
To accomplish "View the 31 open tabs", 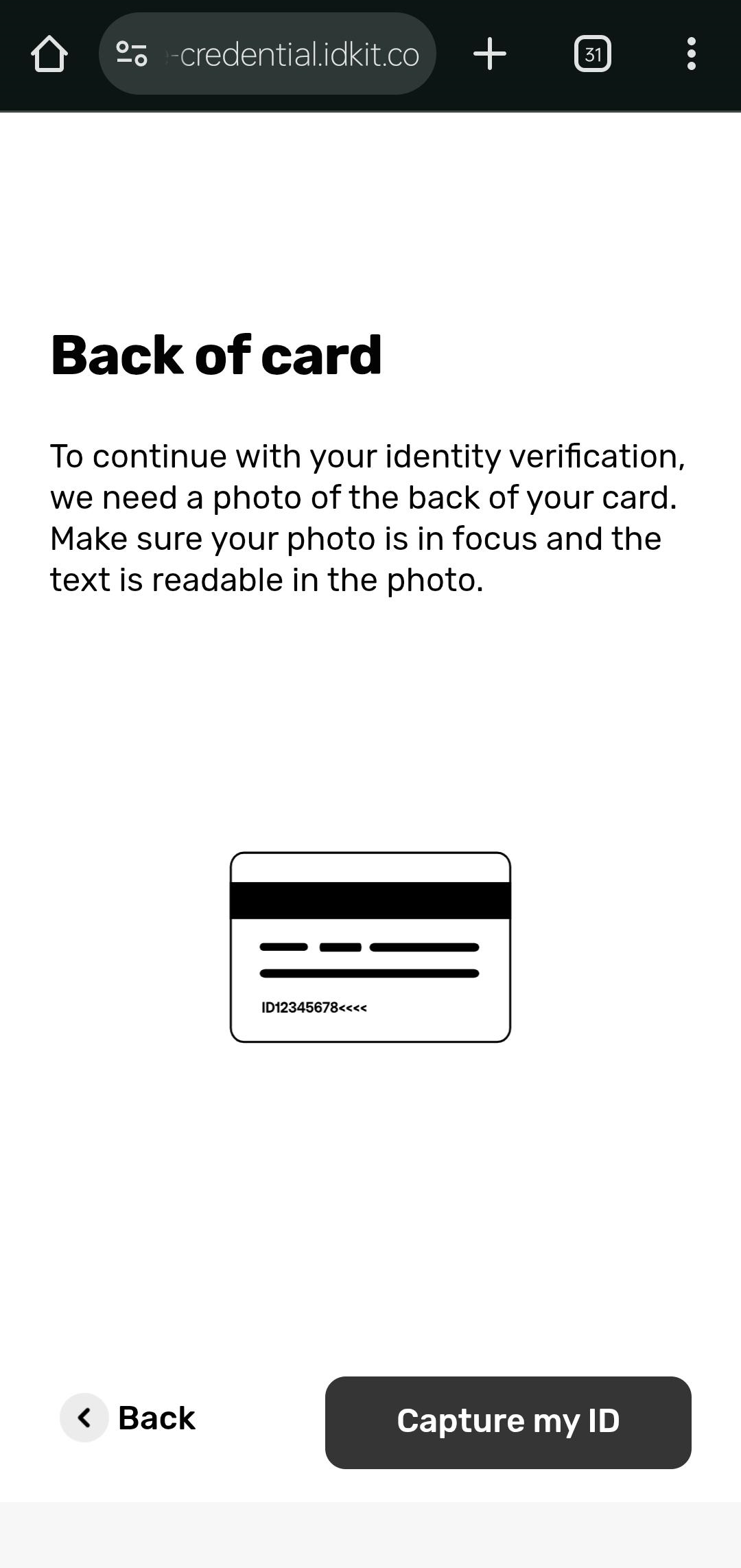I will 592,54.
